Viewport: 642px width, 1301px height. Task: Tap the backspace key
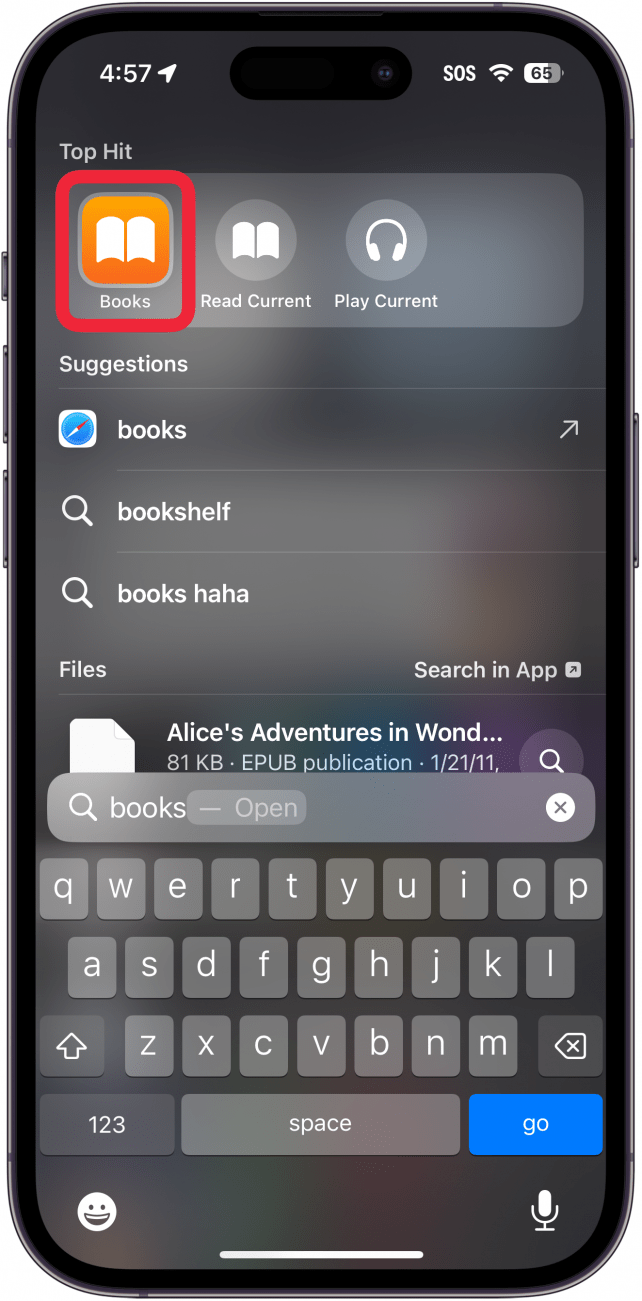click(569, 1046)
